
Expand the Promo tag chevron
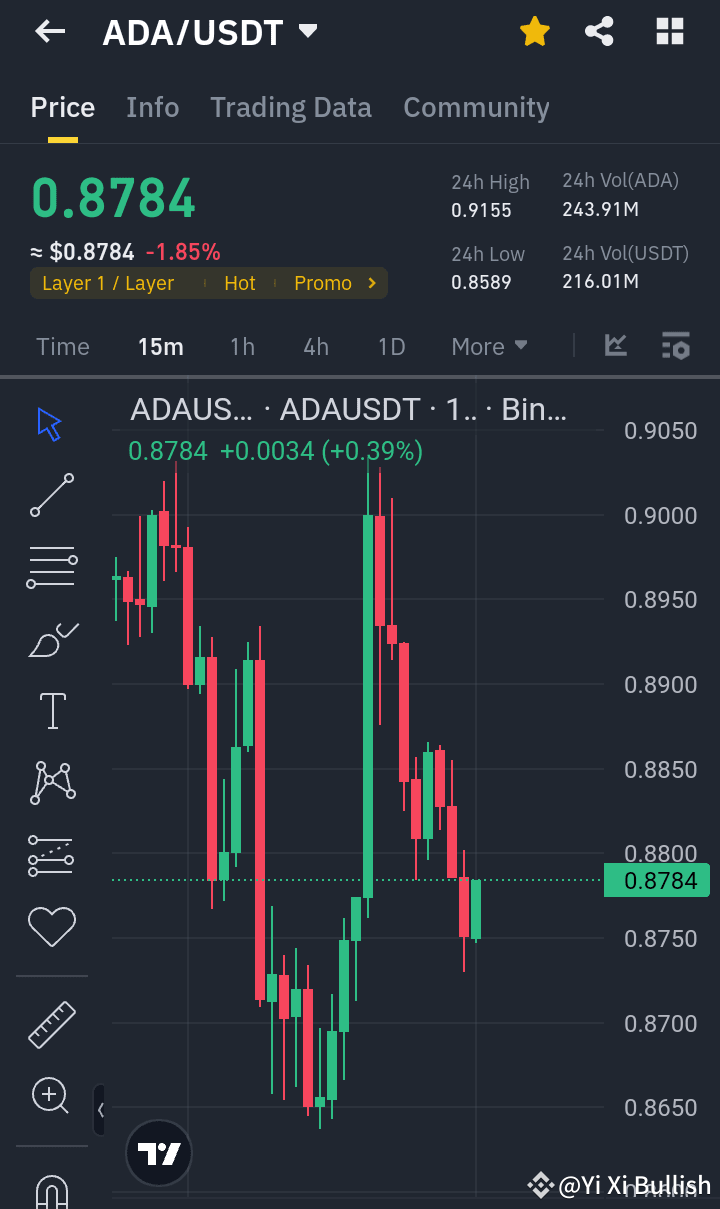click(370, 283)
